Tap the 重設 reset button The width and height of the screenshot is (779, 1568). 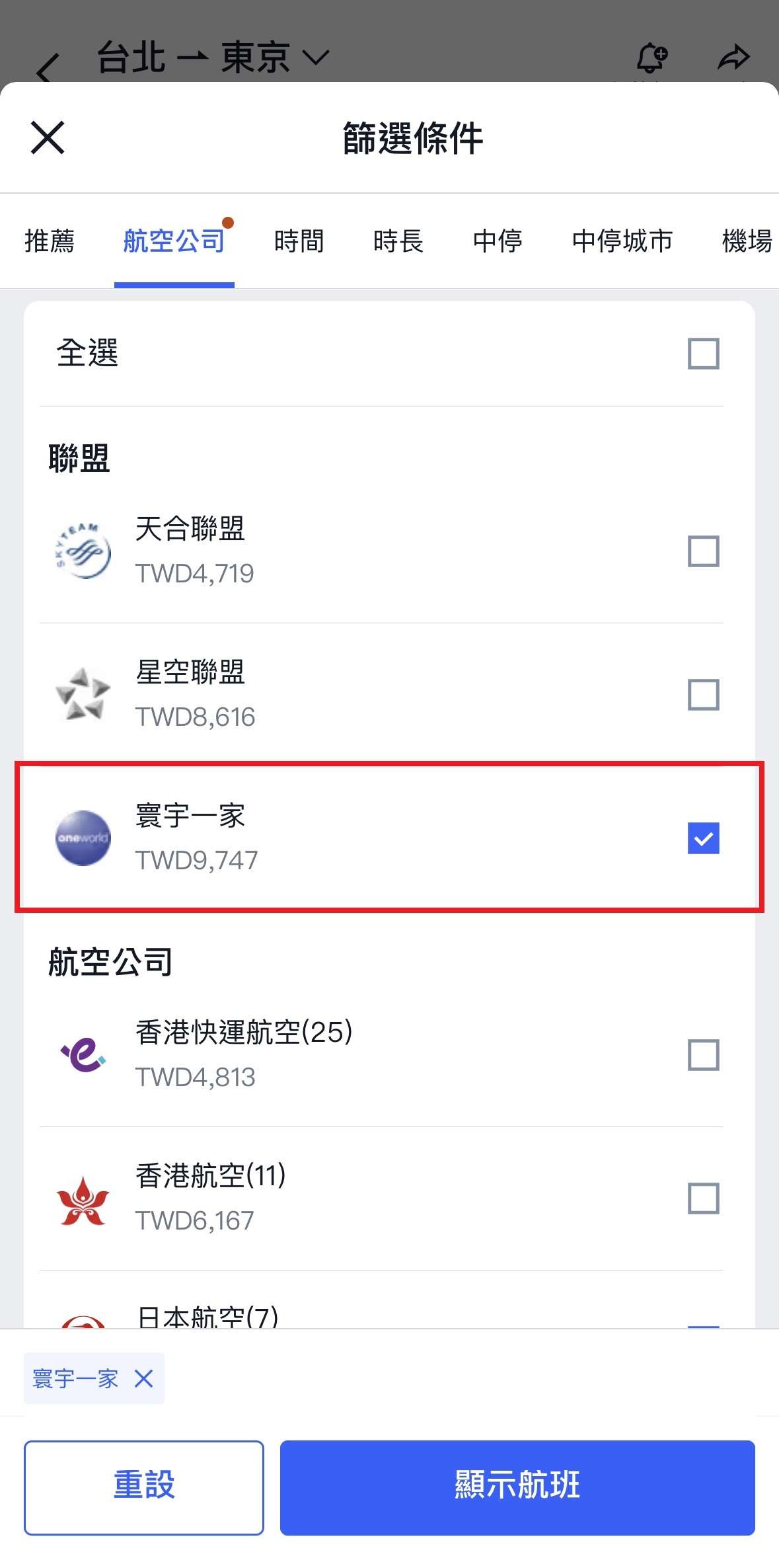coord(144,1487)
